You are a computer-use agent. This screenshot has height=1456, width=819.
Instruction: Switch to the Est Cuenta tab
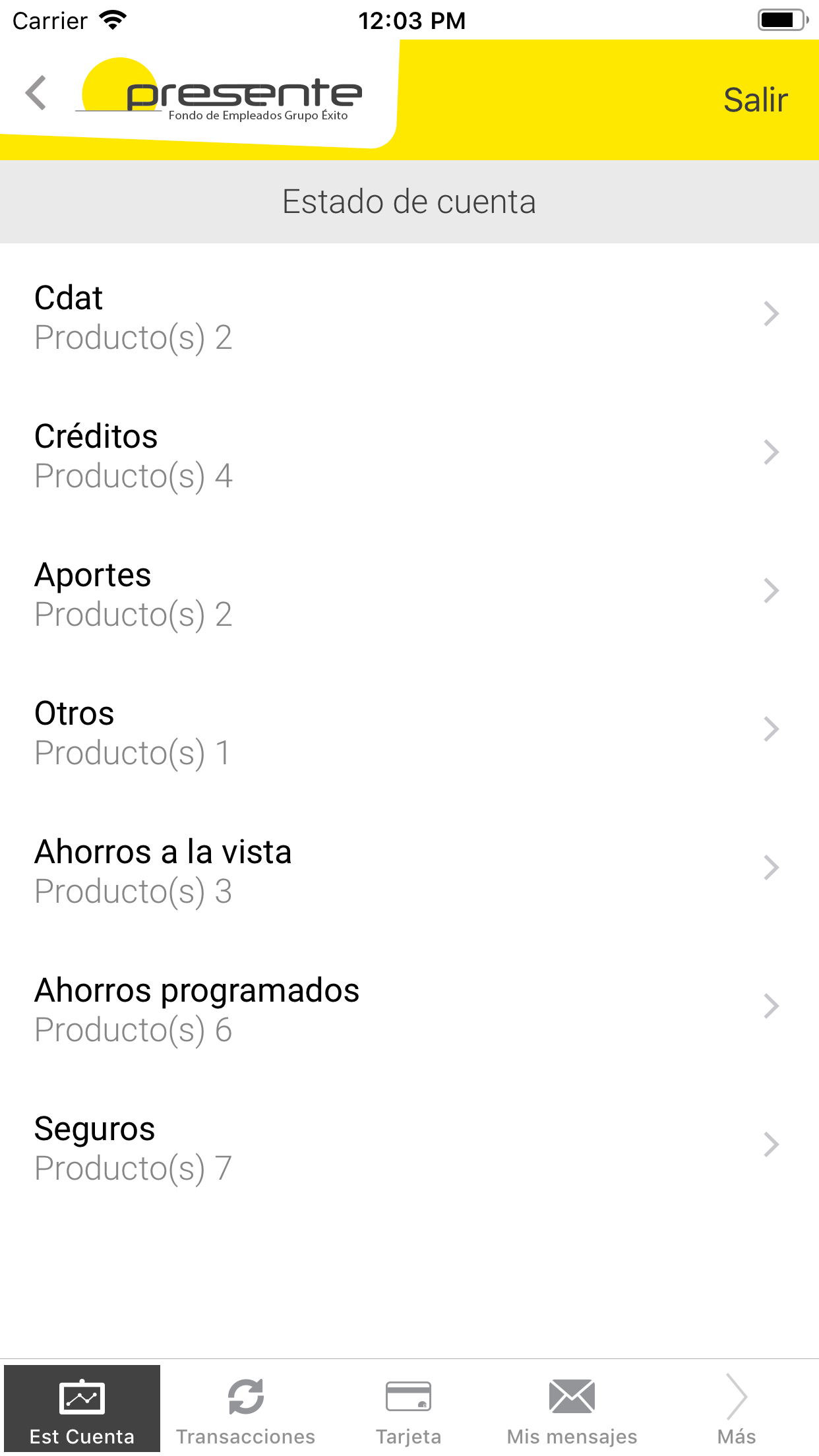pos(82,1409)
